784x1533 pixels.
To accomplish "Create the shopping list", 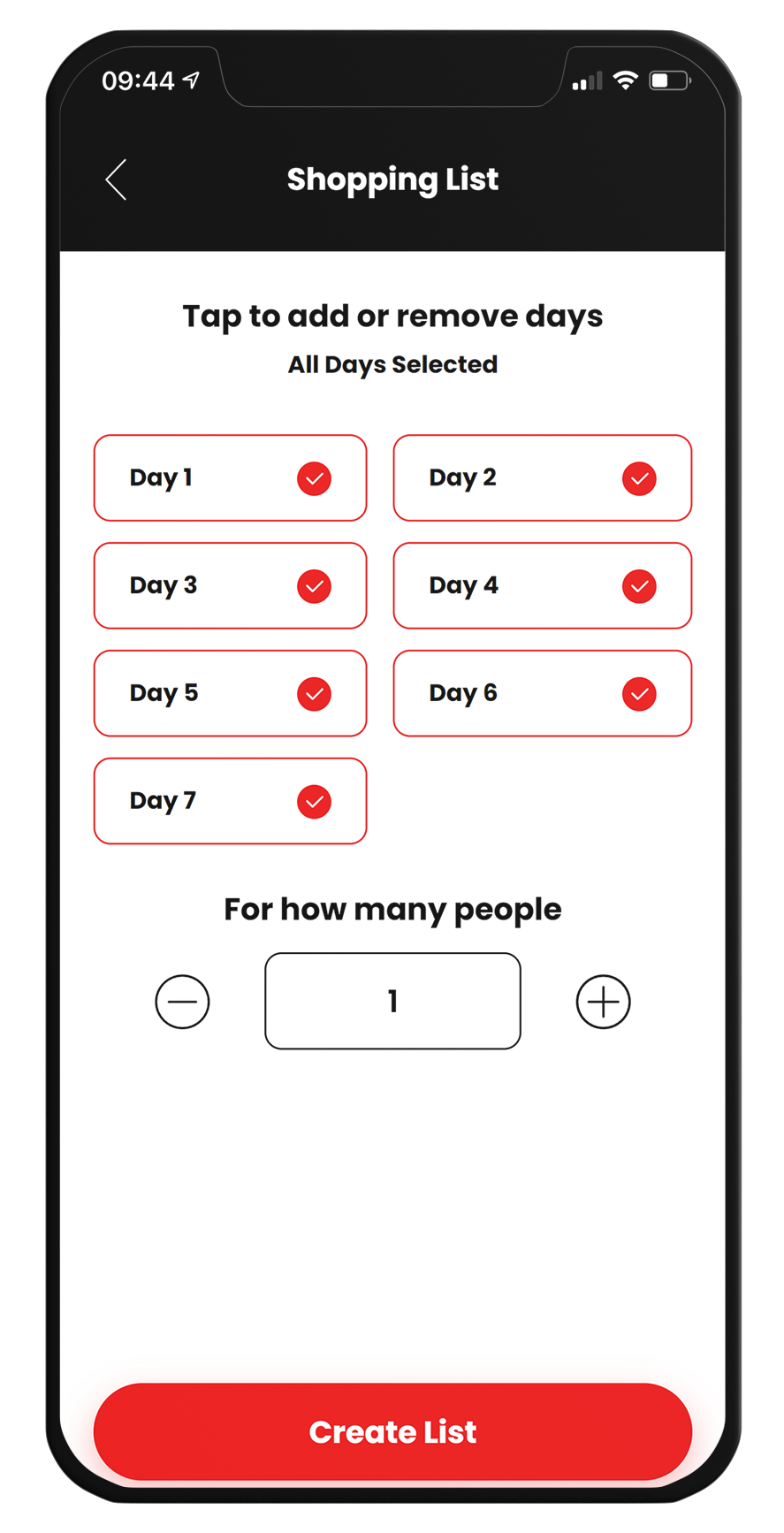I will (x=392, y=1431).
